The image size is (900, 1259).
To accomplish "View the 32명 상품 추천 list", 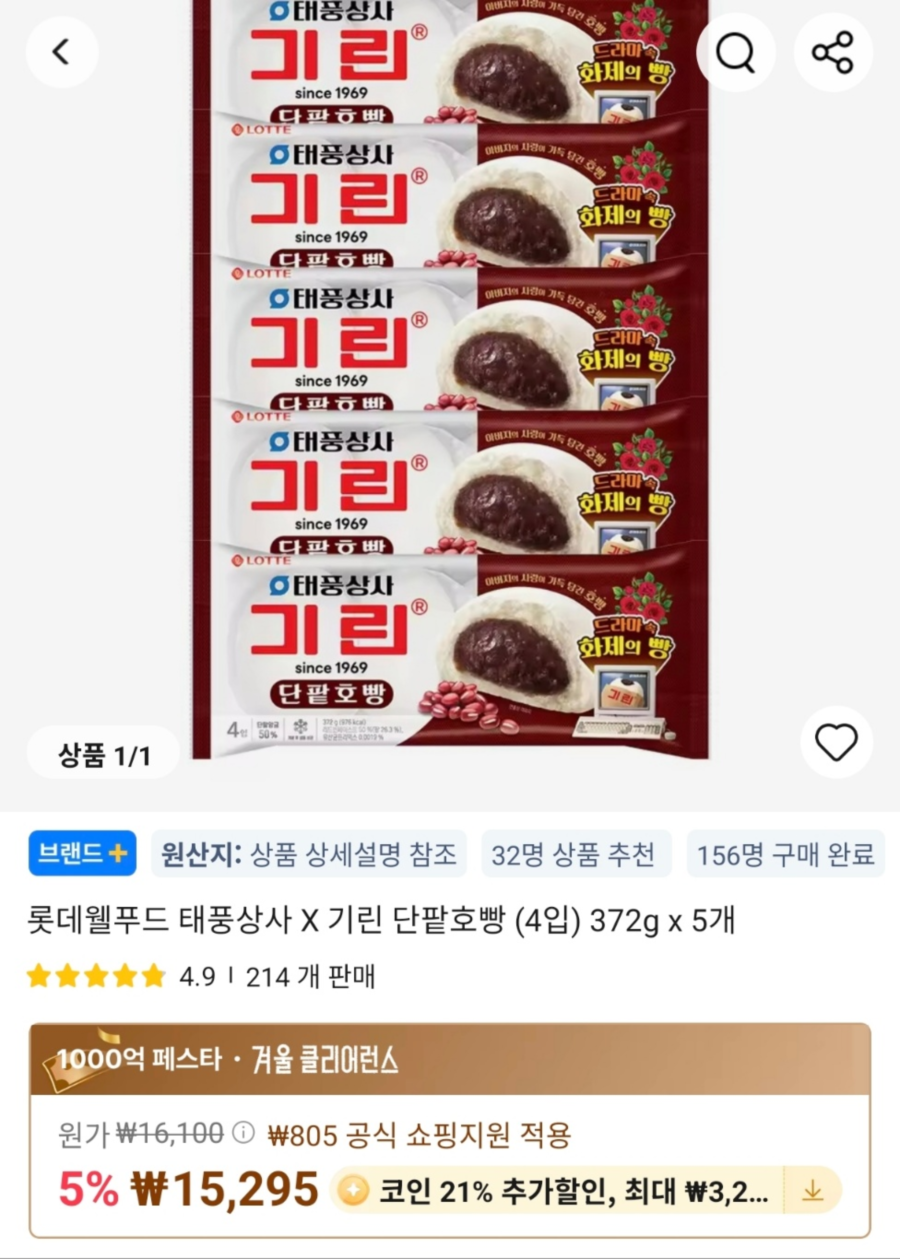I will (577, 853).
